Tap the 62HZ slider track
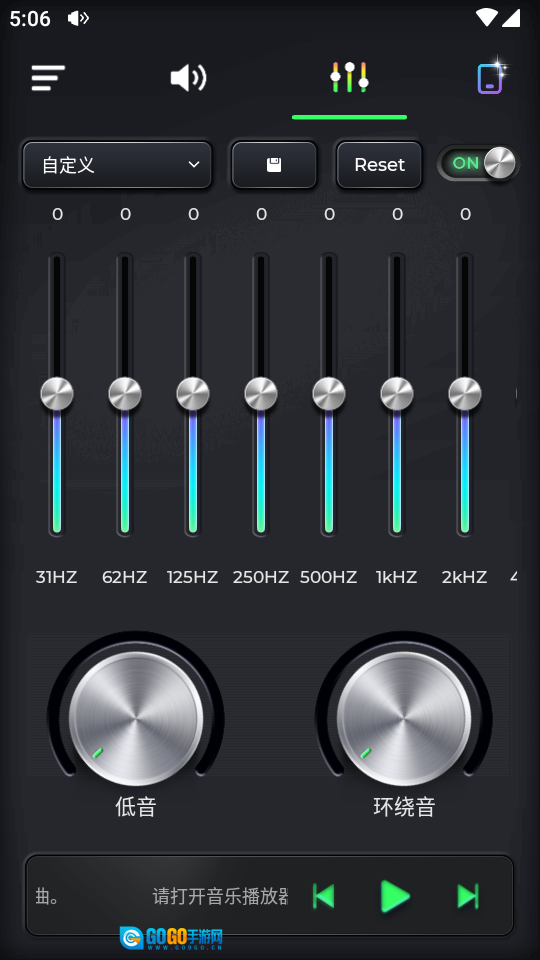Image resolution: width=540 pixels, height=960 pixels. pos(125,394)
